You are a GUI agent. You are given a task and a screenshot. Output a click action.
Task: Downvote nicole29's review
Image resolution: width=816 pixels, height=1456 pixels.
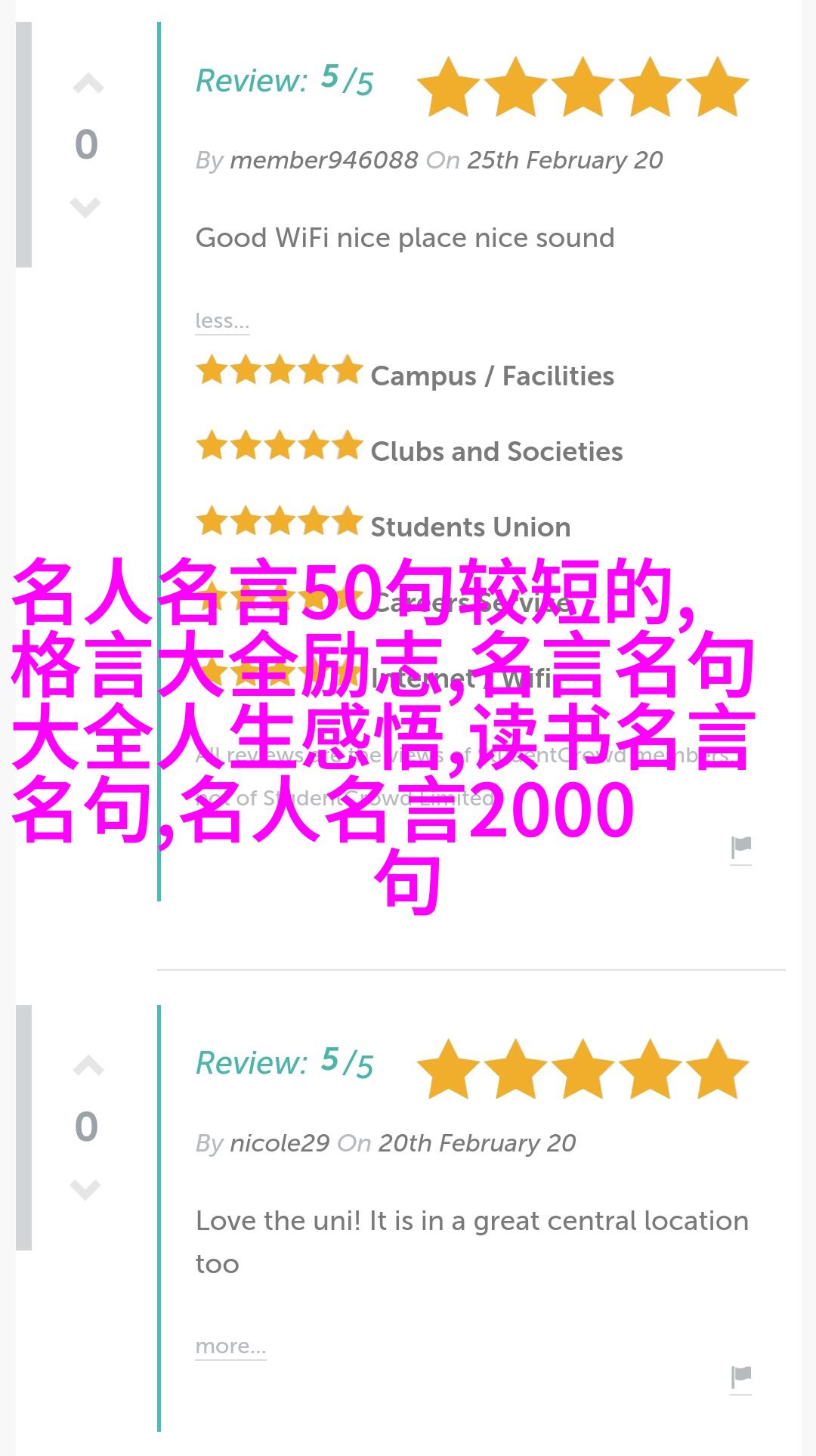[x=85, y=1189]
